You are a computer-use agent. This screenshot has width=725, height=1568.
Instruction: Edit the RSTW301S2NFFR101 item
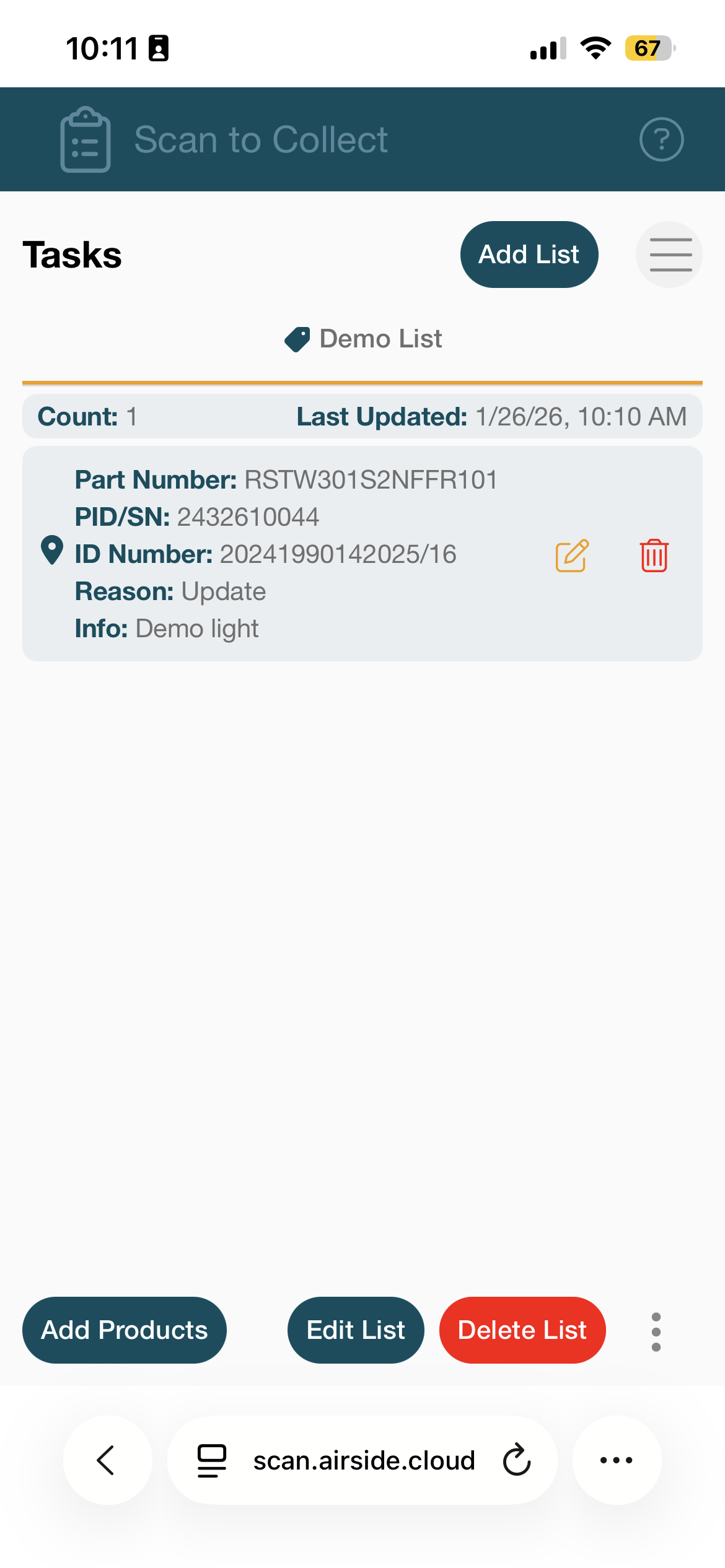(x=571, y=555)
